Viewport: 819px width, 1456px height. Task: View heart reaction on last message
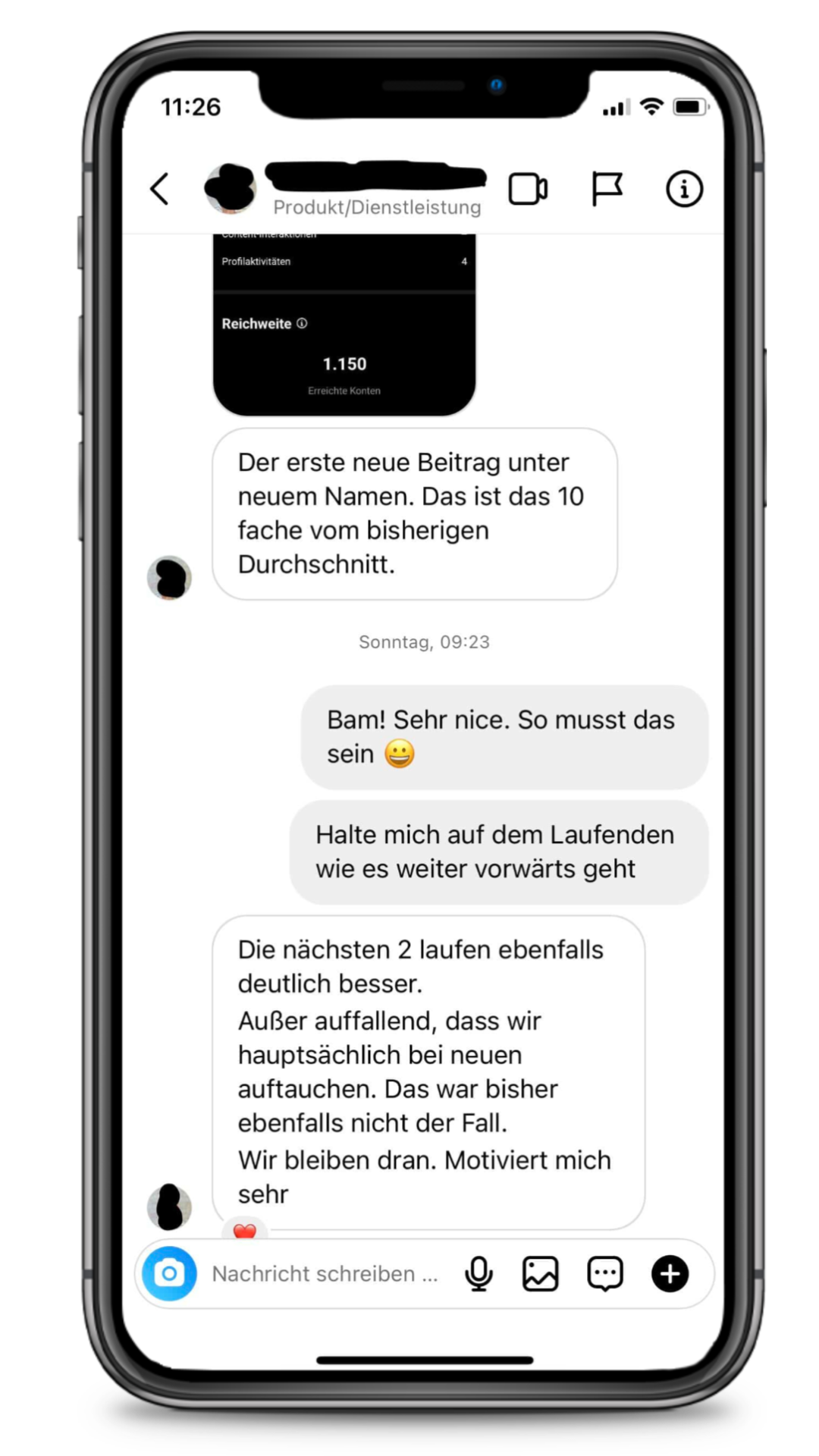click(244, 1229)
